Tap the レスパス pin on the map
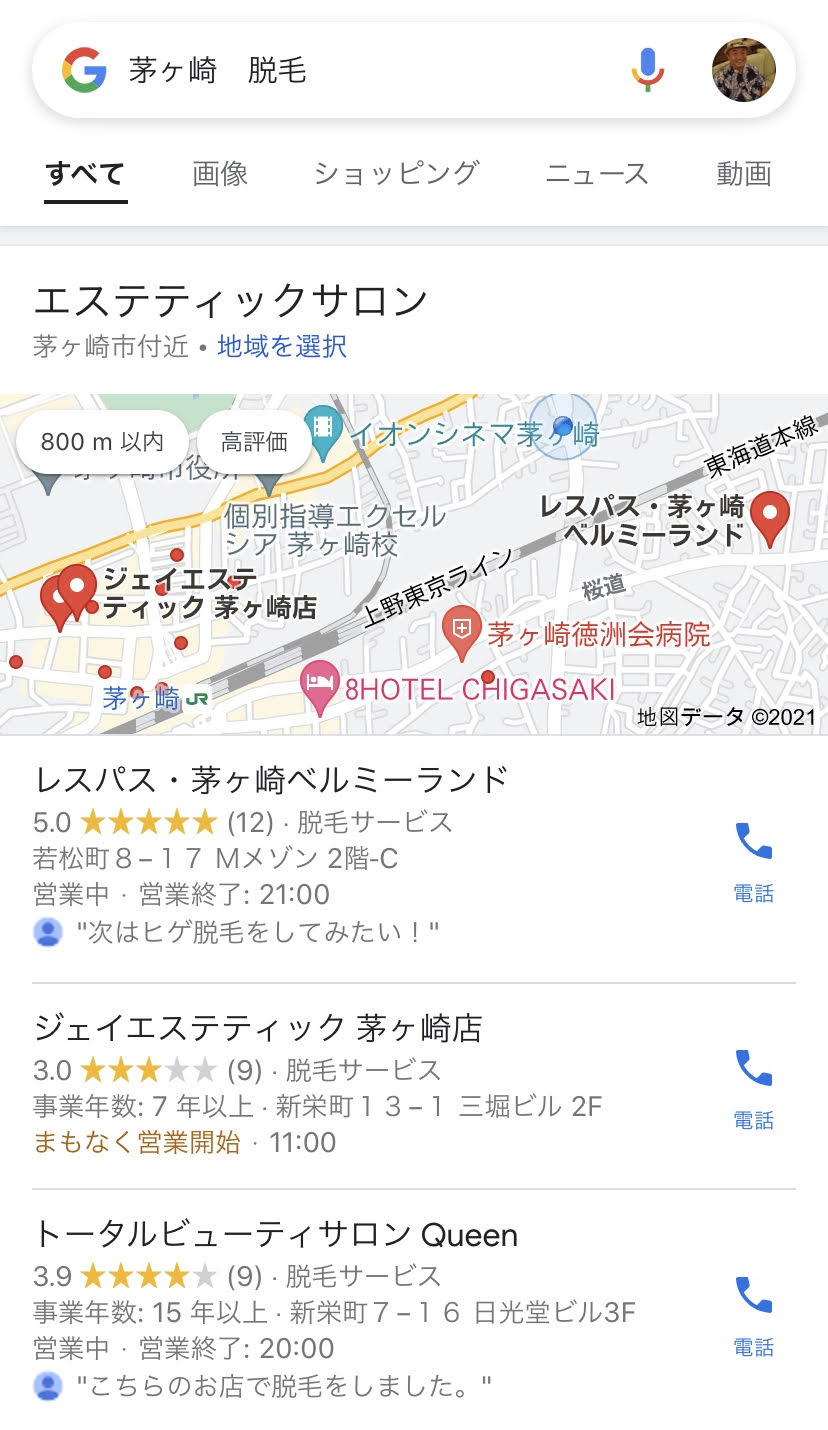Viewport: 828px width, 1430px height. click(x=770, y=516)
